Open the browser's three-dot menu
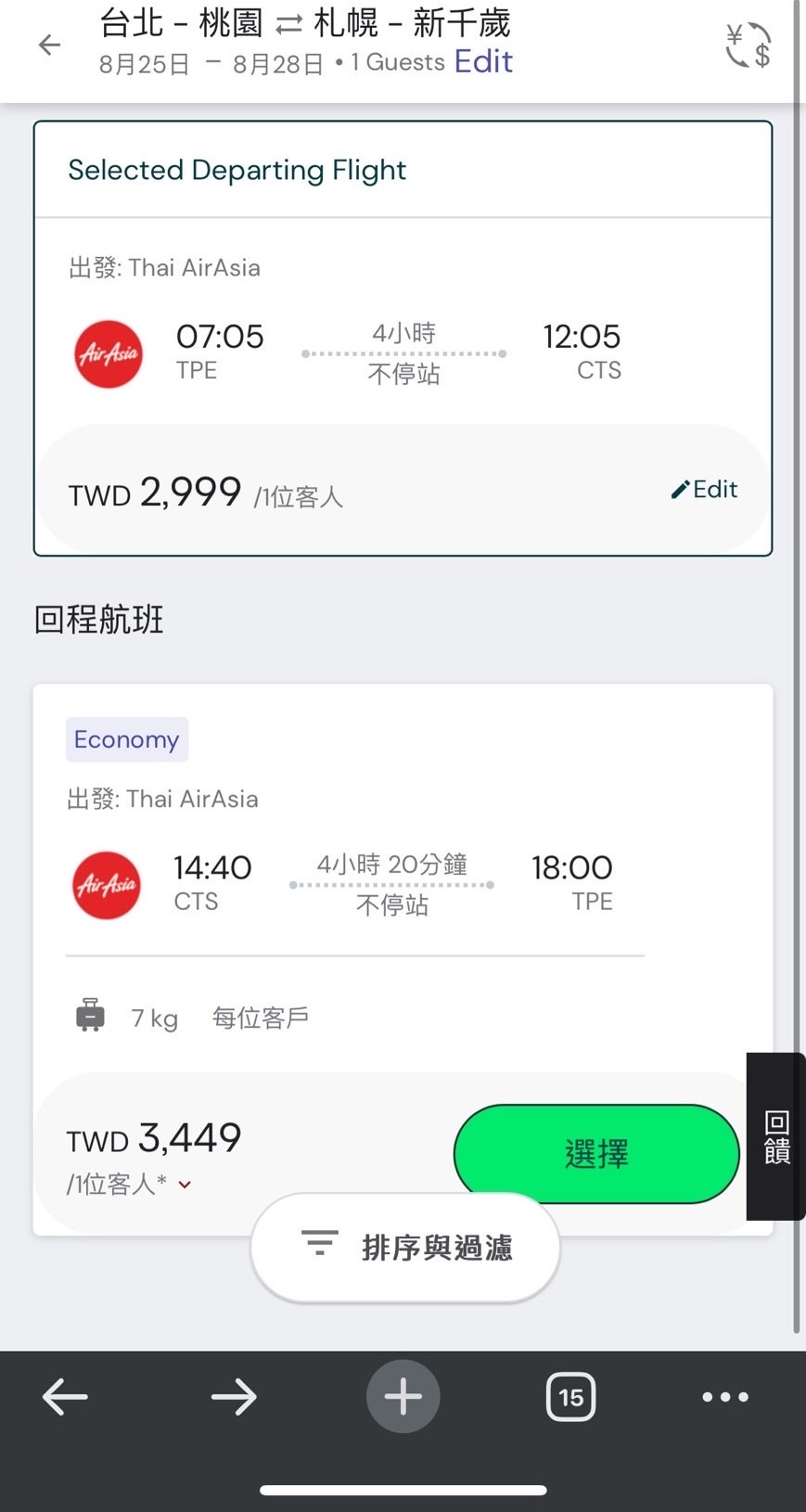 point(725,1396)
